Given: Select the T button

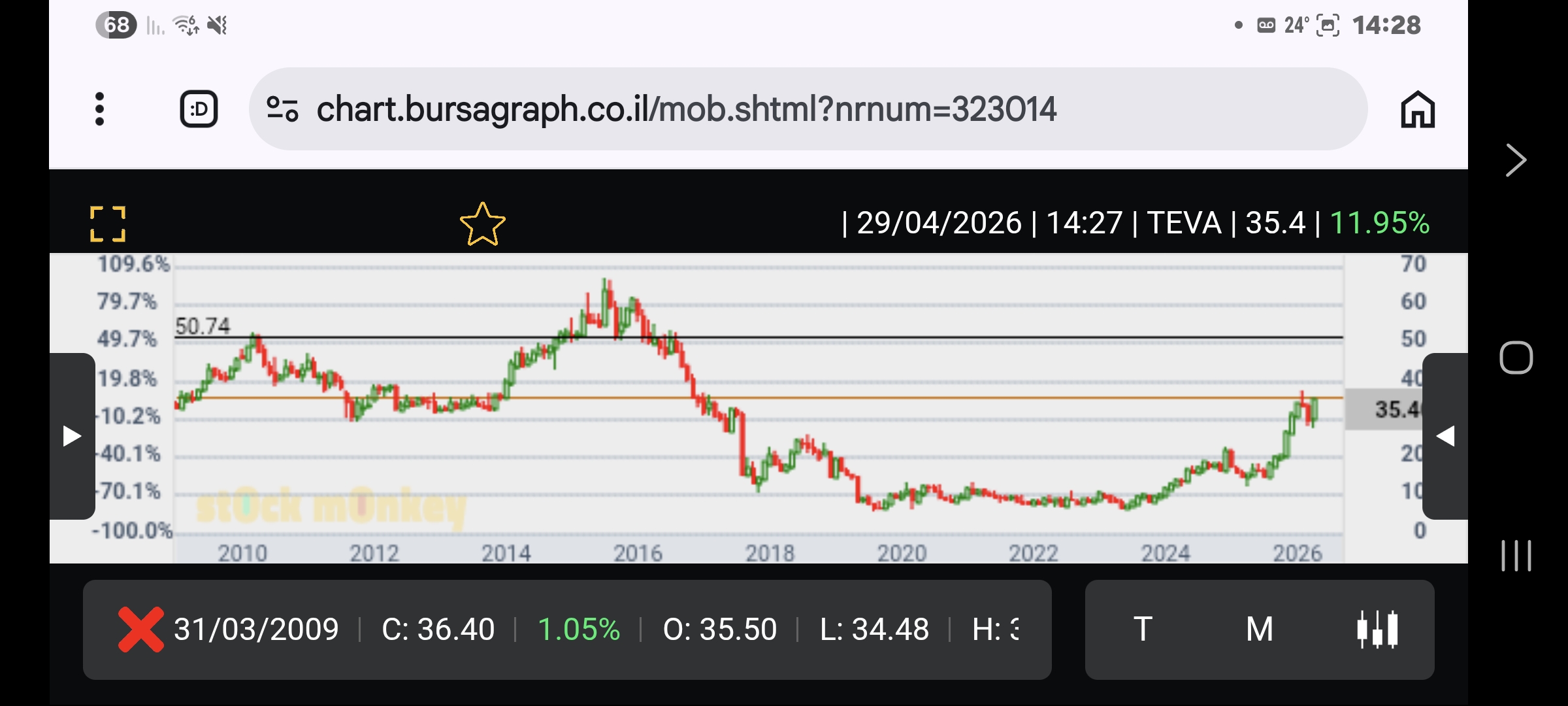Looking at the screenshot, I should tap(1143, 629).
